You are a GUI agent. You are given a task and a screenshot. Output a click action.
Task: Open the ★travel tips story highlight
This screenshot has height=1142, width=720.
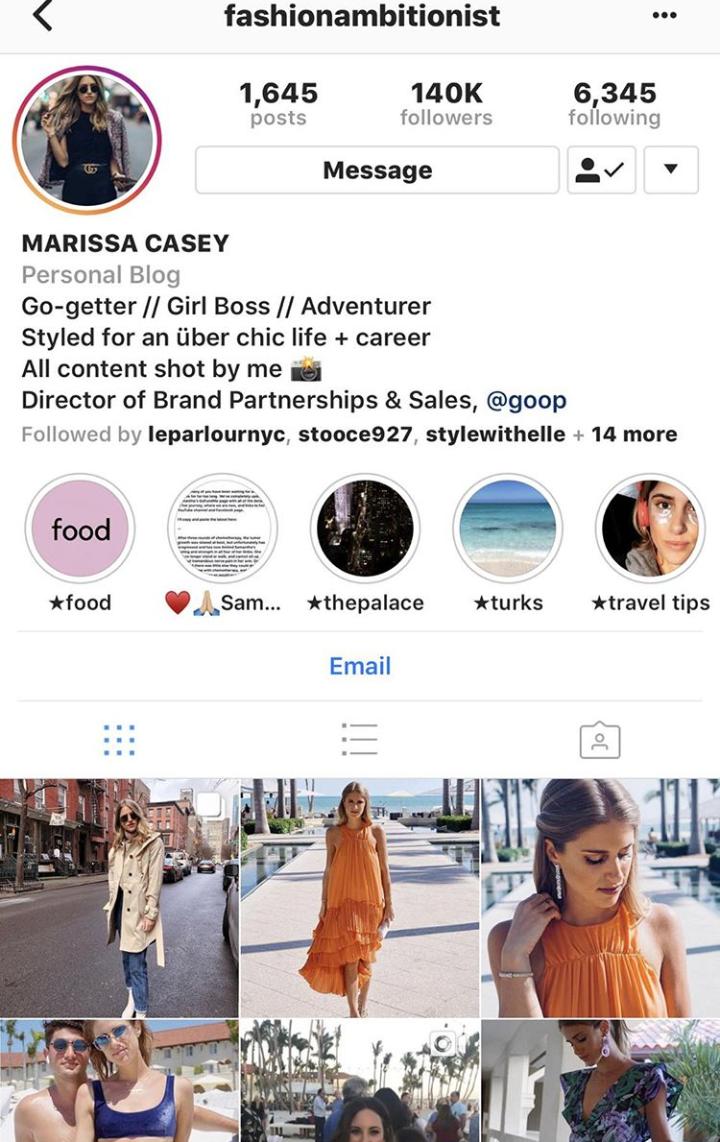[x=650, y=528]
